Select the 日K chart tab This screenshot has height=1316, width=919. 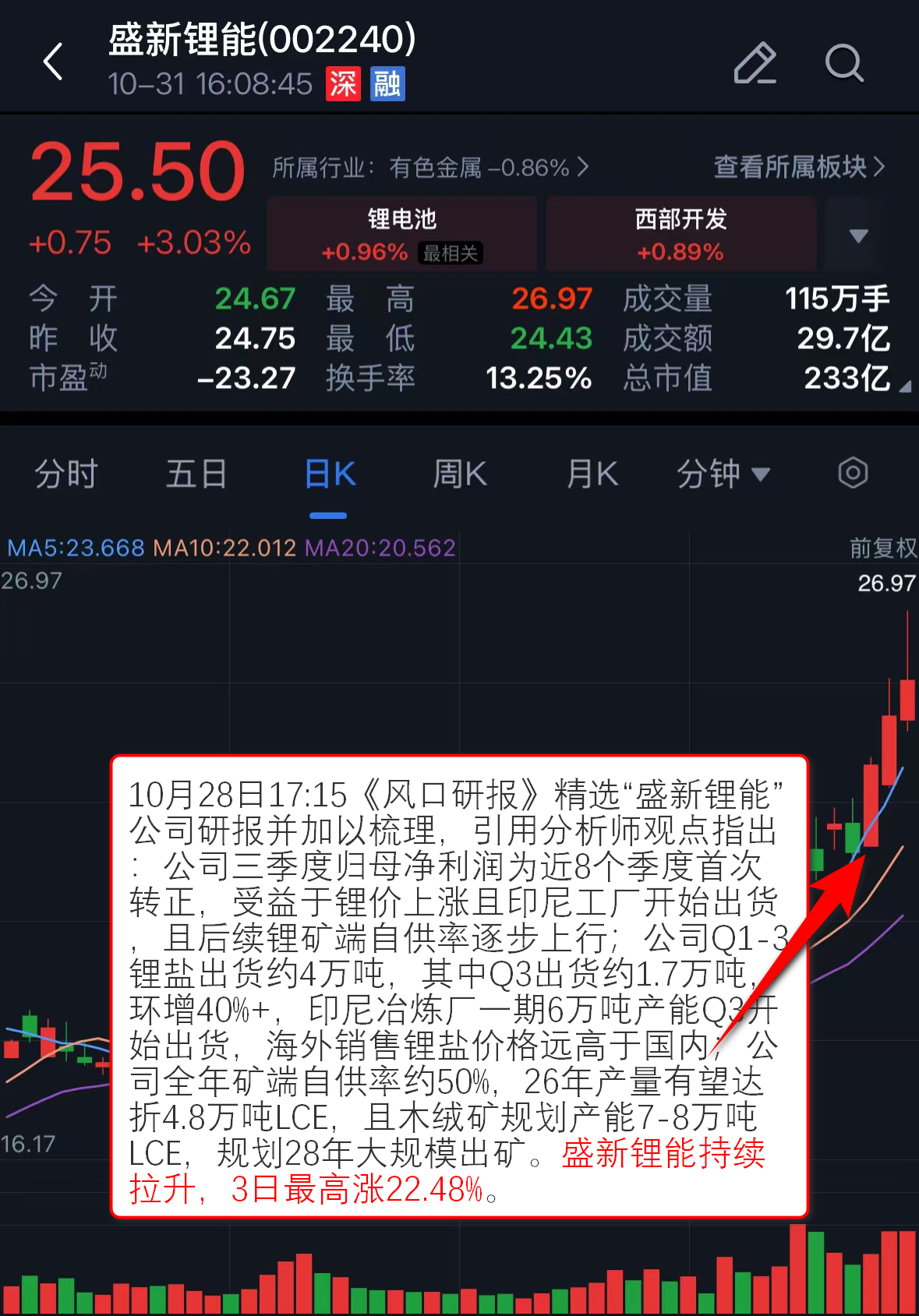tap(330, 474)
